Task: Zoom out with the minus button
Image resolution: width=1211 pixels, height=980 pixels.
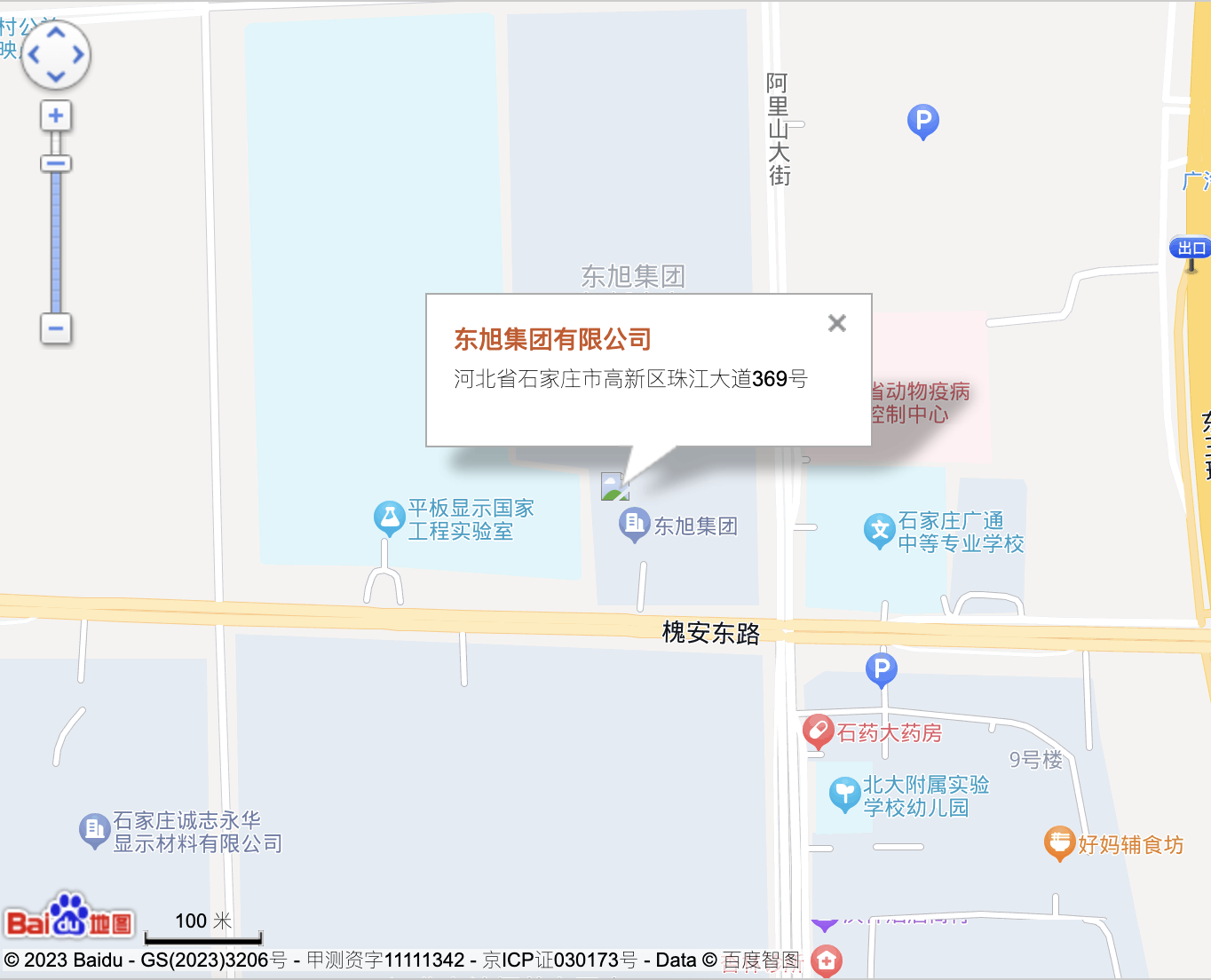Action: click(x=56, y=328)
